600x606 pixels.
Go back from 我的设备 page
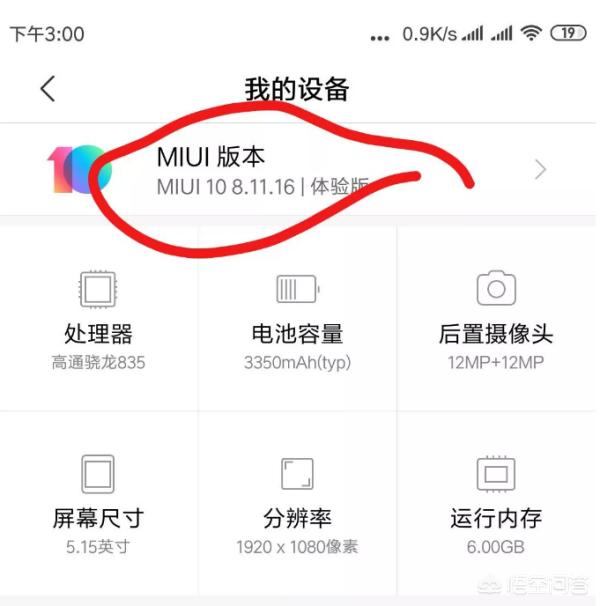[x=47, y=89]
